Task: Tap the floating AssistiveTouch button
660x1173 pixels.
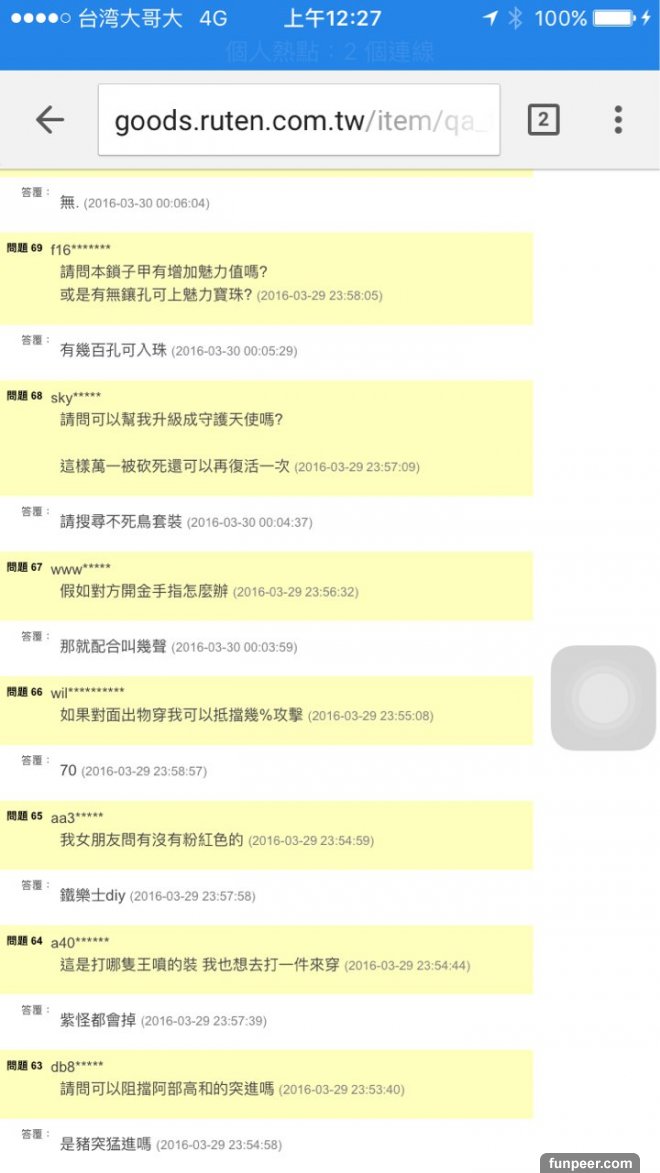Action: [x=603, y=697]
